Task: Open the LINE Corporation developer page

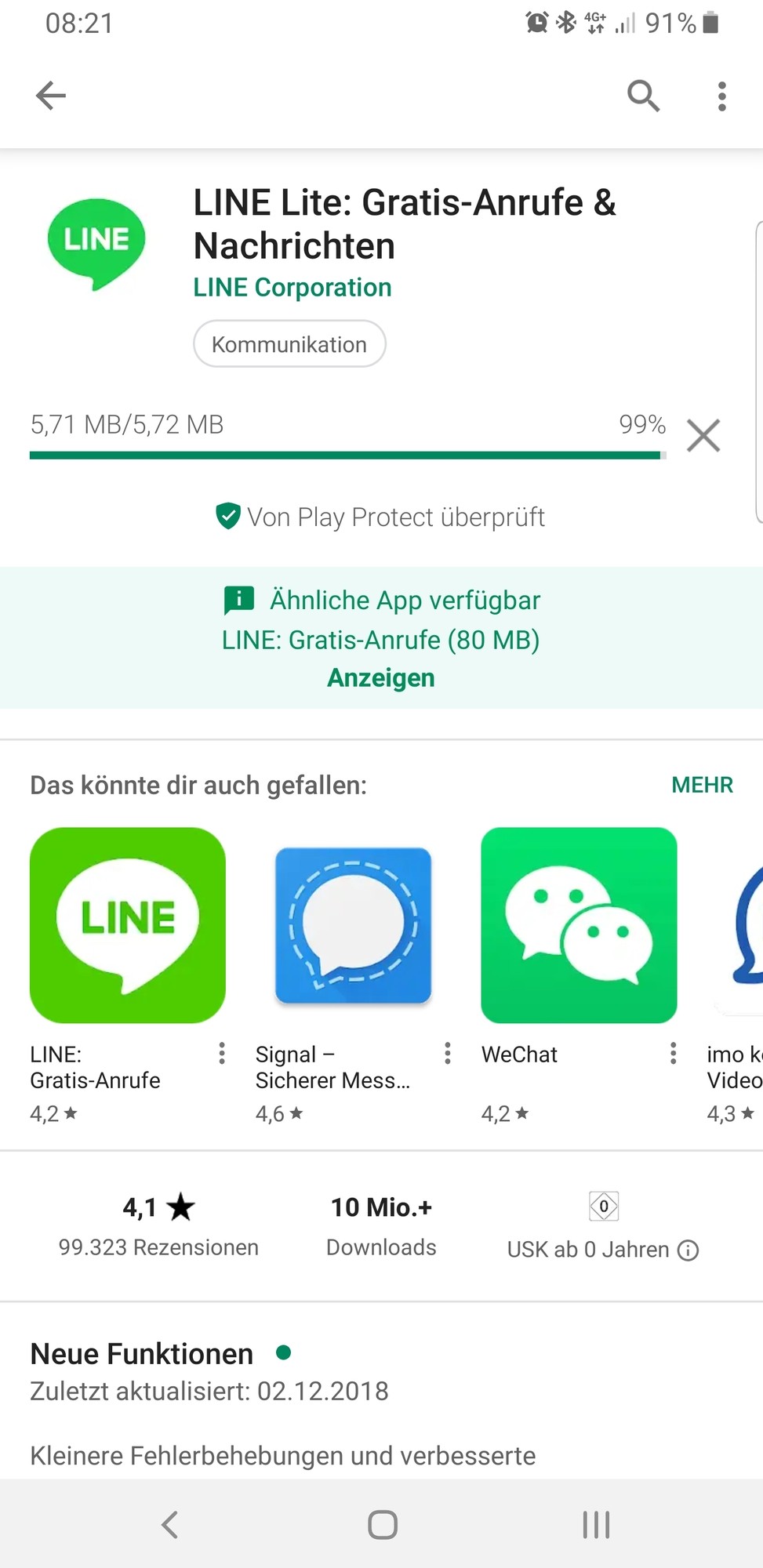Action: click(292, 288)
